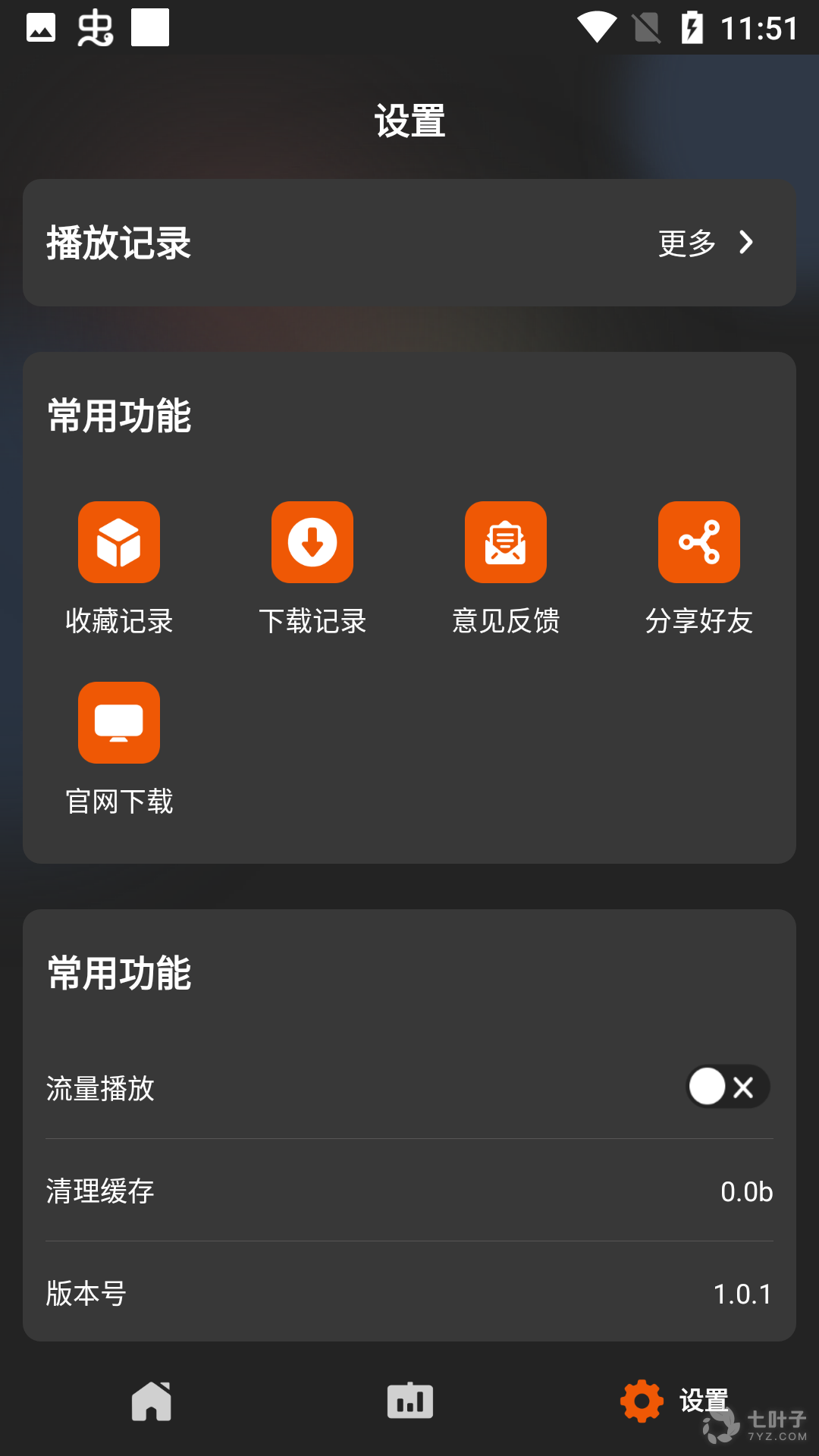The height and width of the screenshot is (1456, 819).
Task: Tap the 清理缓存 row
Action: (409, 1191)
